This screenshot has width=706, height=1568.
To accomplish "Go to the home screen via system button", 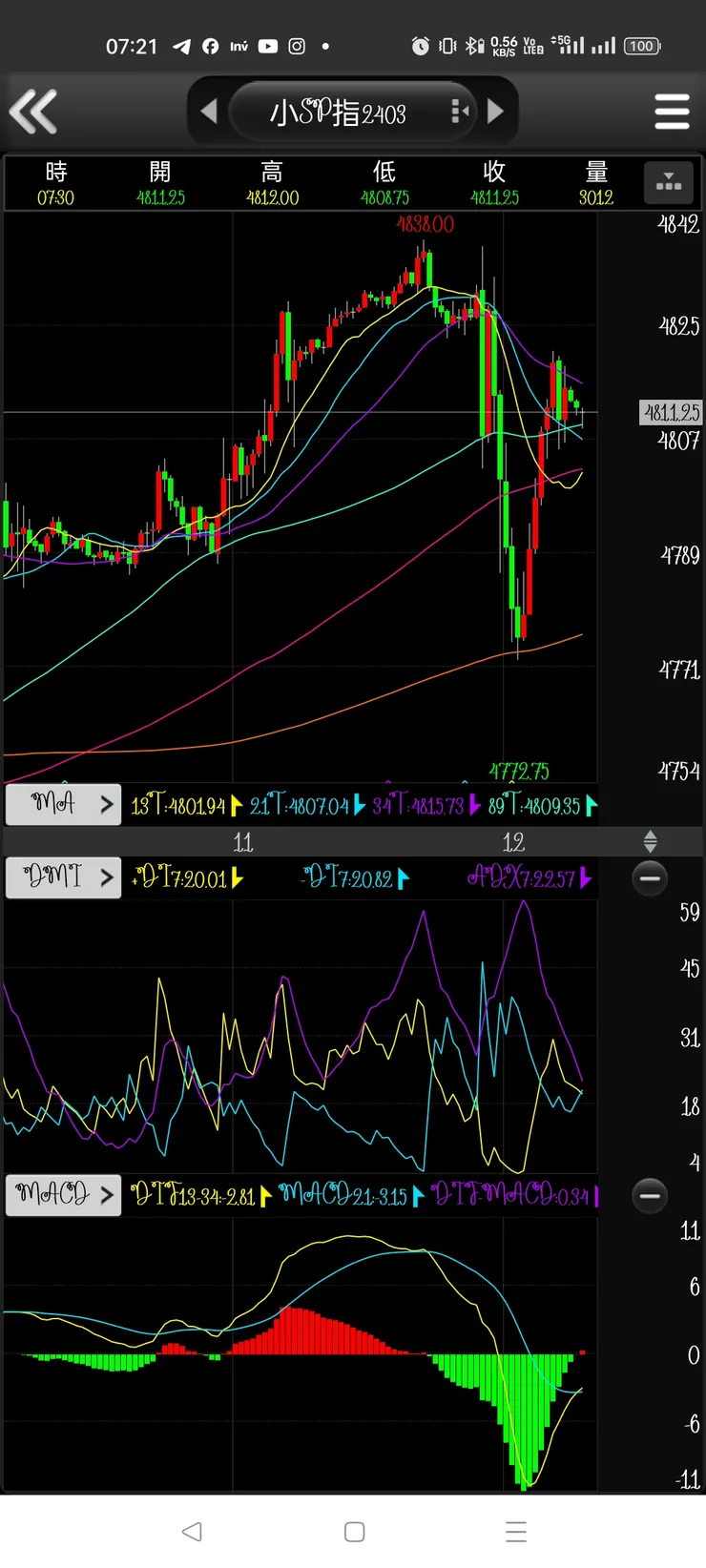I will tap(354, 1532).
